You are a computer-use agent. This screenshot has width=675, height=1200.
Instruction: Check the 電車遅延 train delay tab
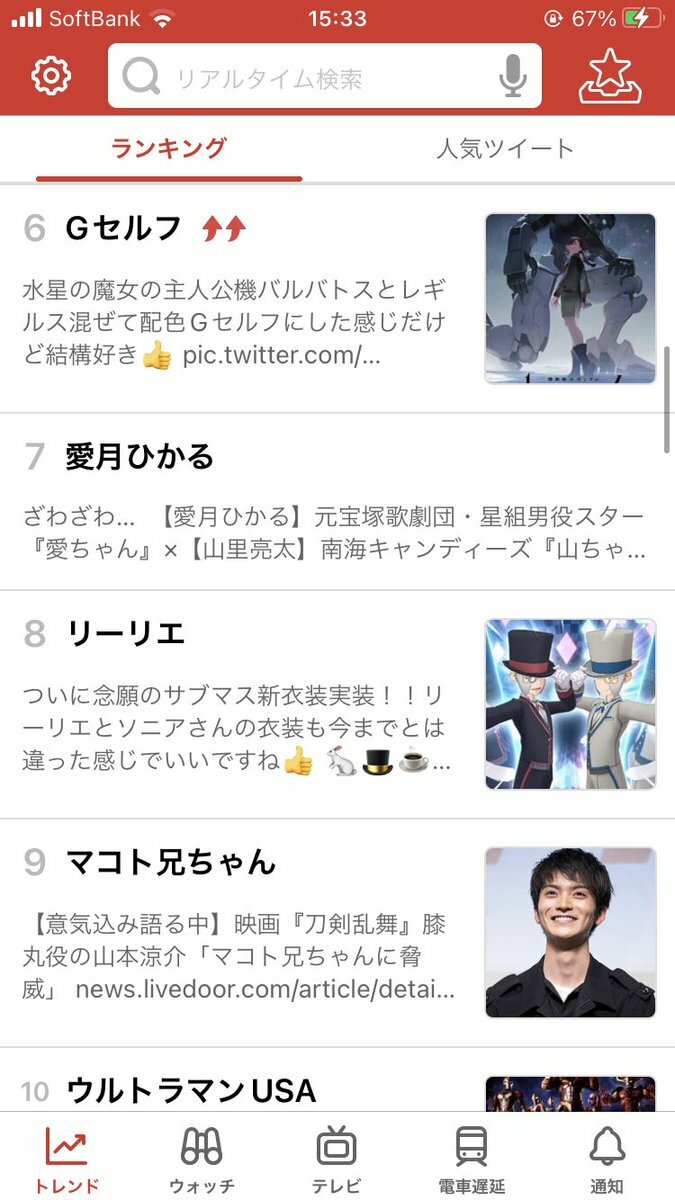[471, 1158]
